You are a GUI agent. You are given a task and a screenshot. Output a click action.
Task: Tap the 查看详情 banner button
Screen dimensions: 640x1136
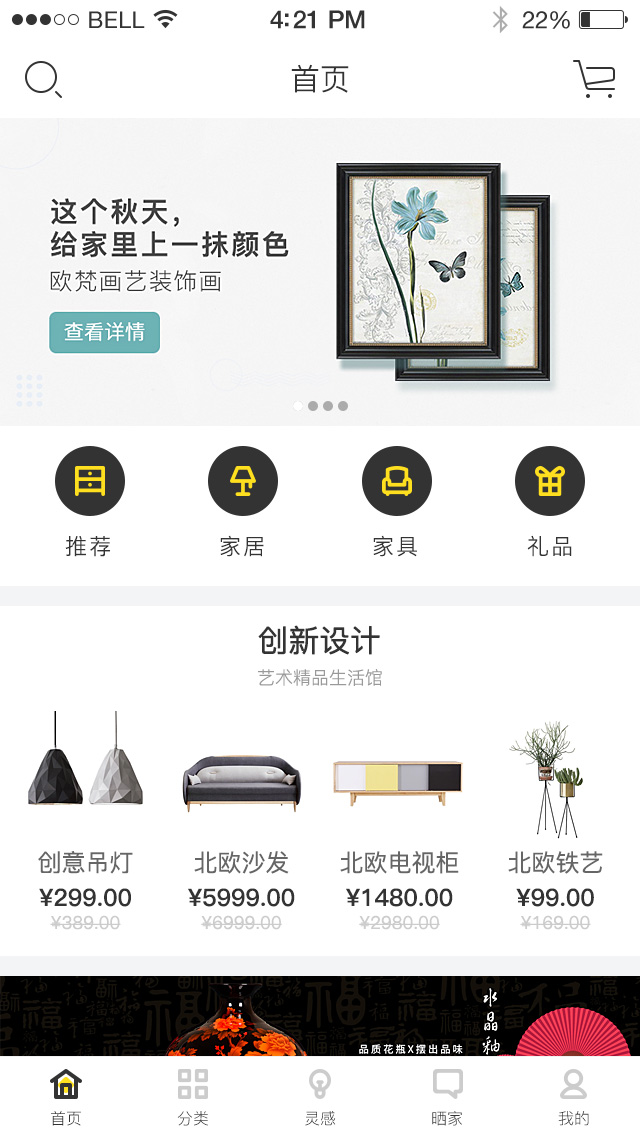[x=105, y=332]
